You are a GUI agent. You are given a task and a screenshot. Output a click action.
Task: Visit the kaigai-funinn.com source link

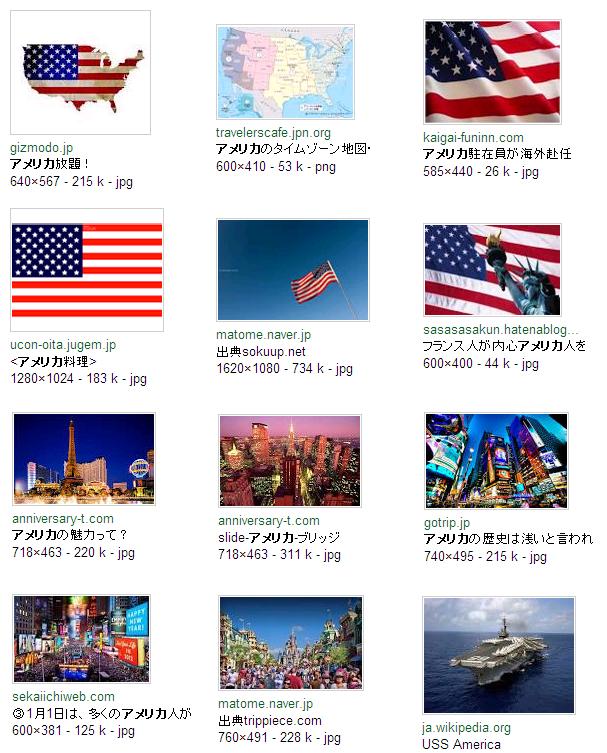(x=473, y=138)
